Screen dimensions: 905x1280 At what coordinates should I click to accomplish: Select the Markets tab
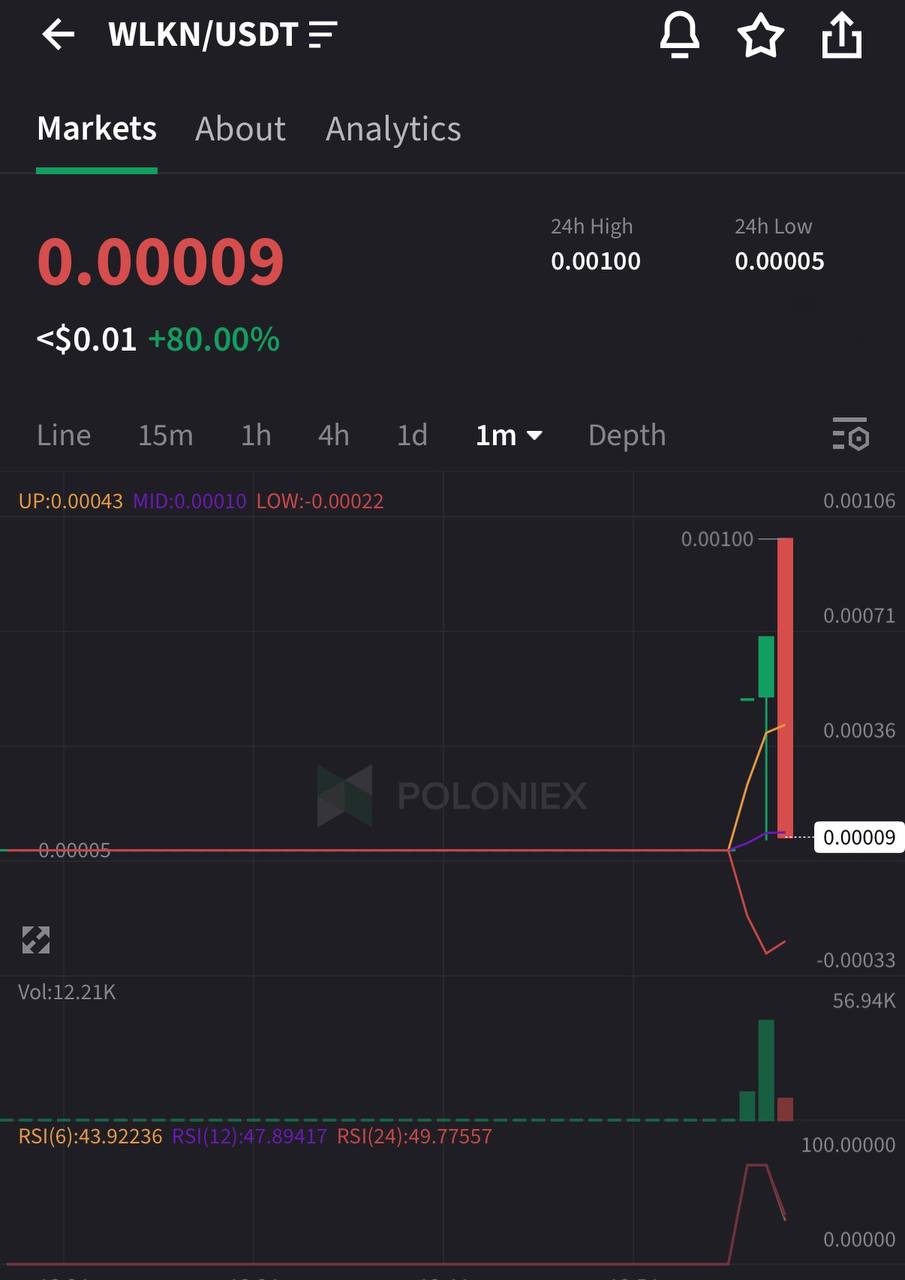click(97, 129)
